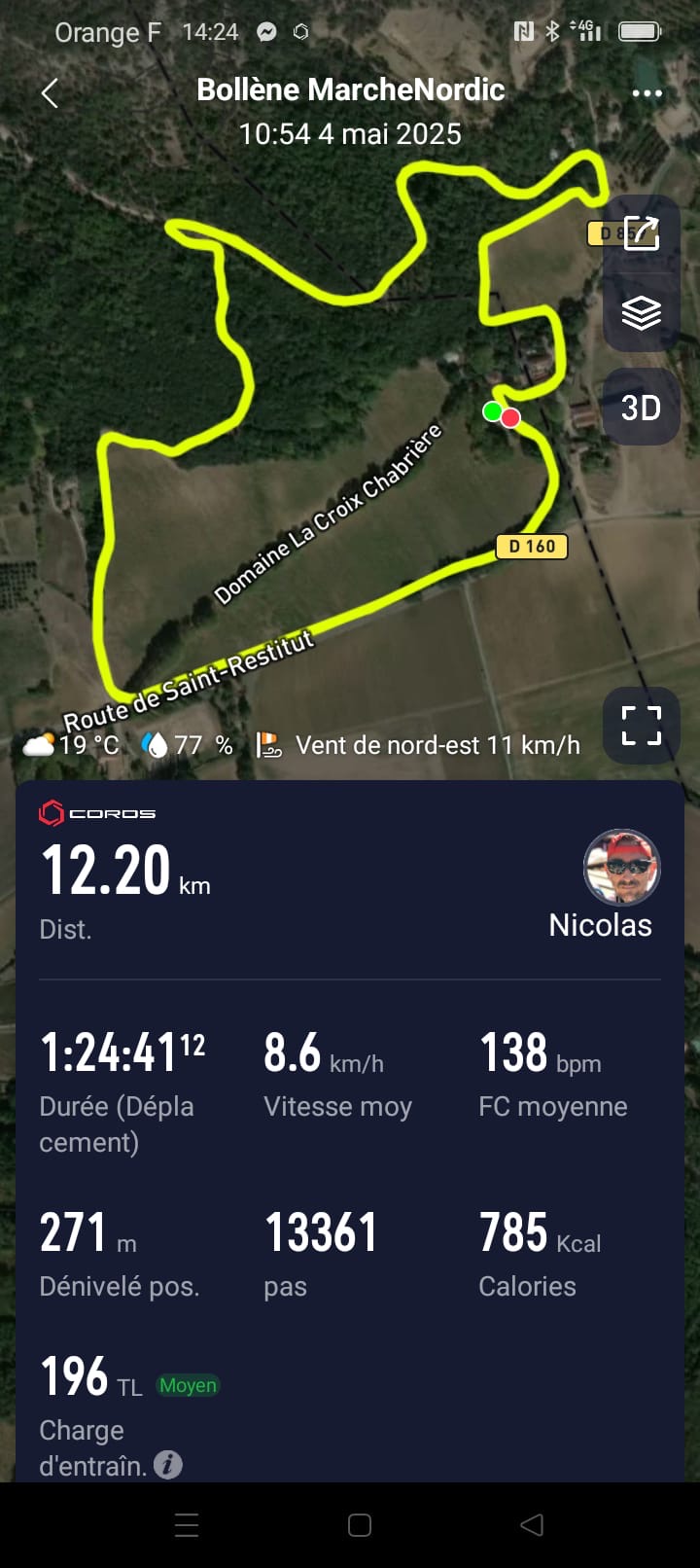Viewport: 700px width, 1568px height.
Task: Go to the home screen
Action: pos(360,1524)
